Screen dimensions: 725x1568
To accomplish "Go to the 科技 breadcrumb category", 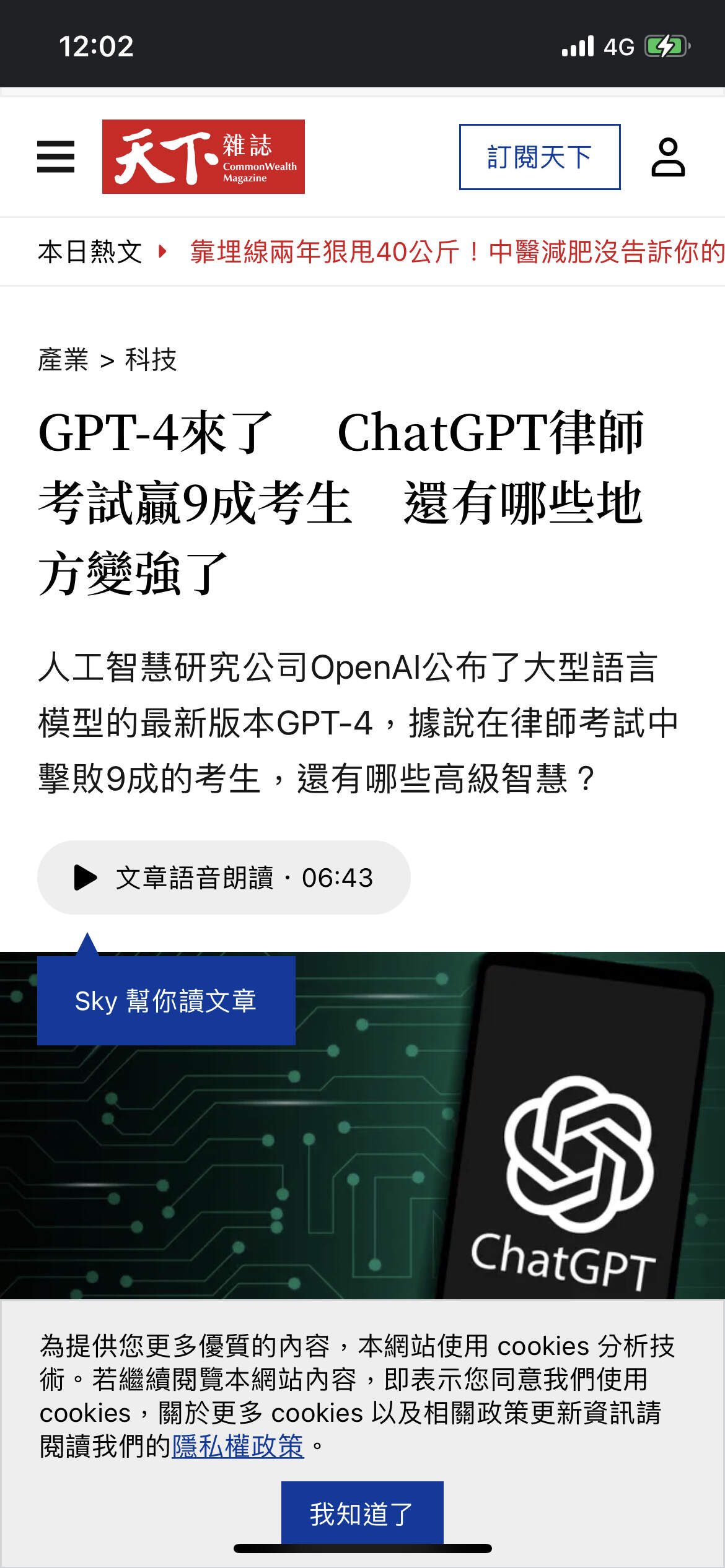I will click(151, 359).
